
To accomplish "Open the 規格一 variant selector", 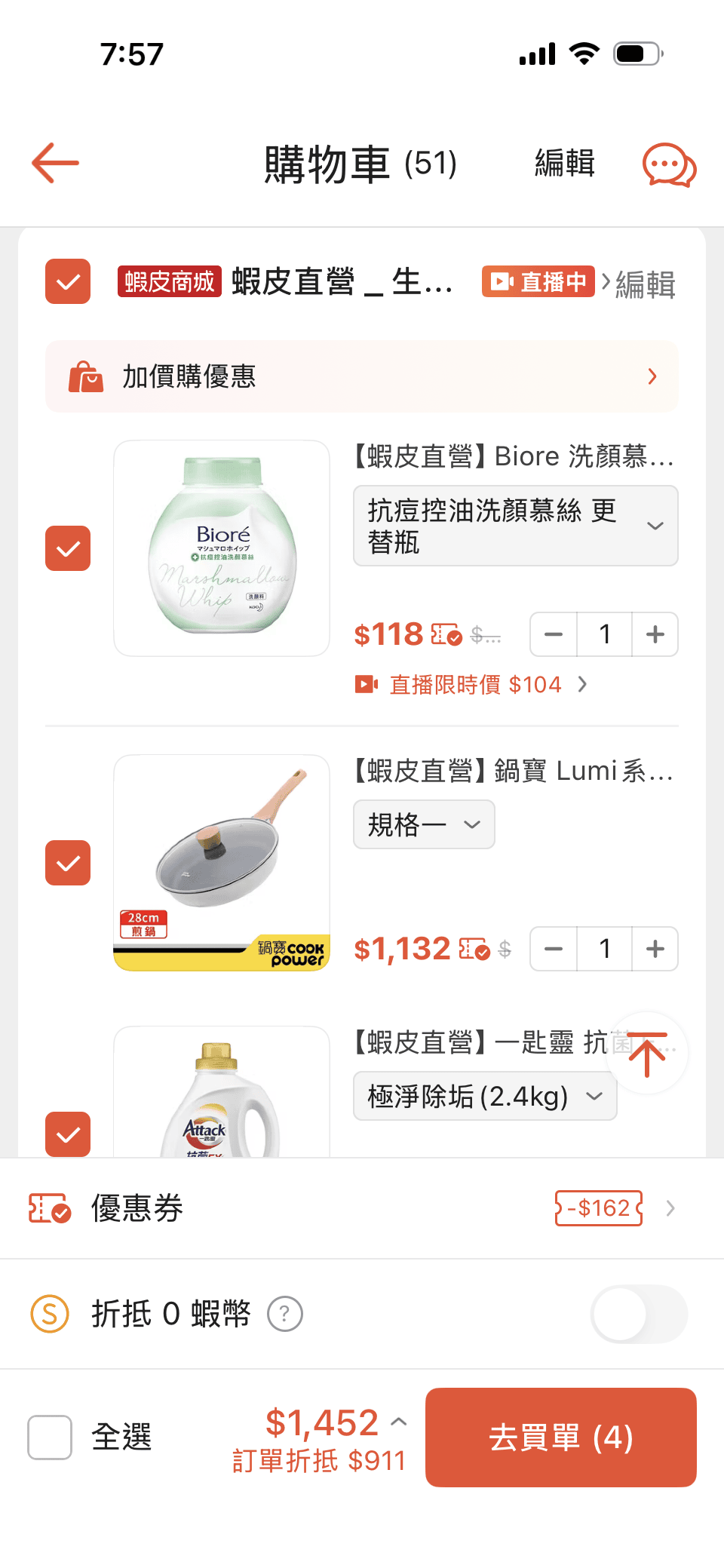I will pos(423,824).
